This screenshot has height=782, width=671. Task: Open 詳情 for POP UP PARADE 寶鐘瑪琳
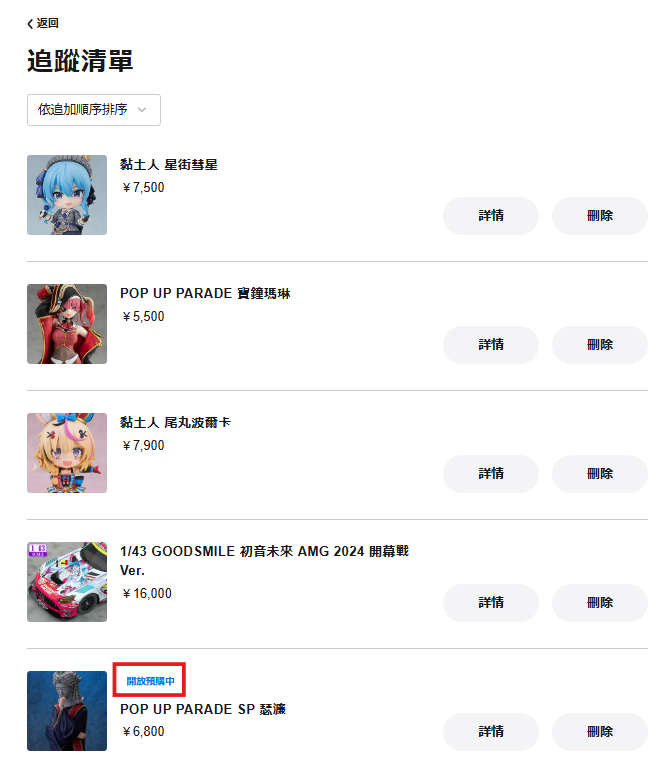tap(490, 345)
